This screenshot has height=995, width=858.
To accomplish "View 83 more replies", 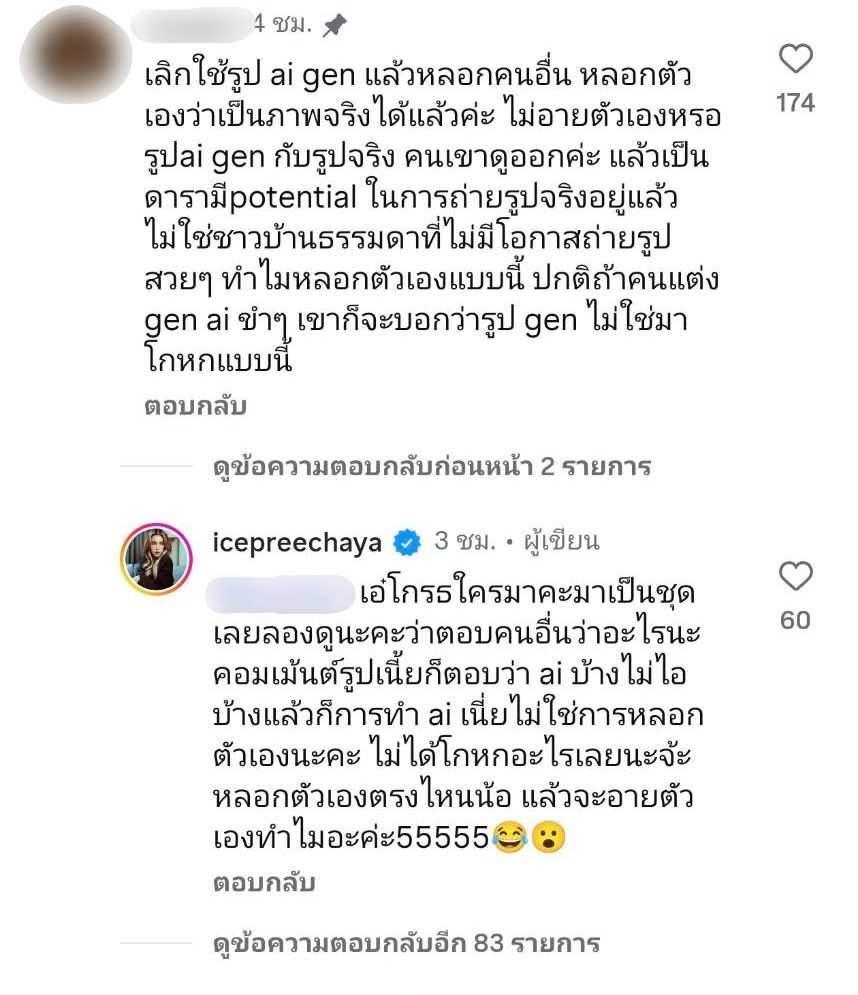I will point(406,943).
